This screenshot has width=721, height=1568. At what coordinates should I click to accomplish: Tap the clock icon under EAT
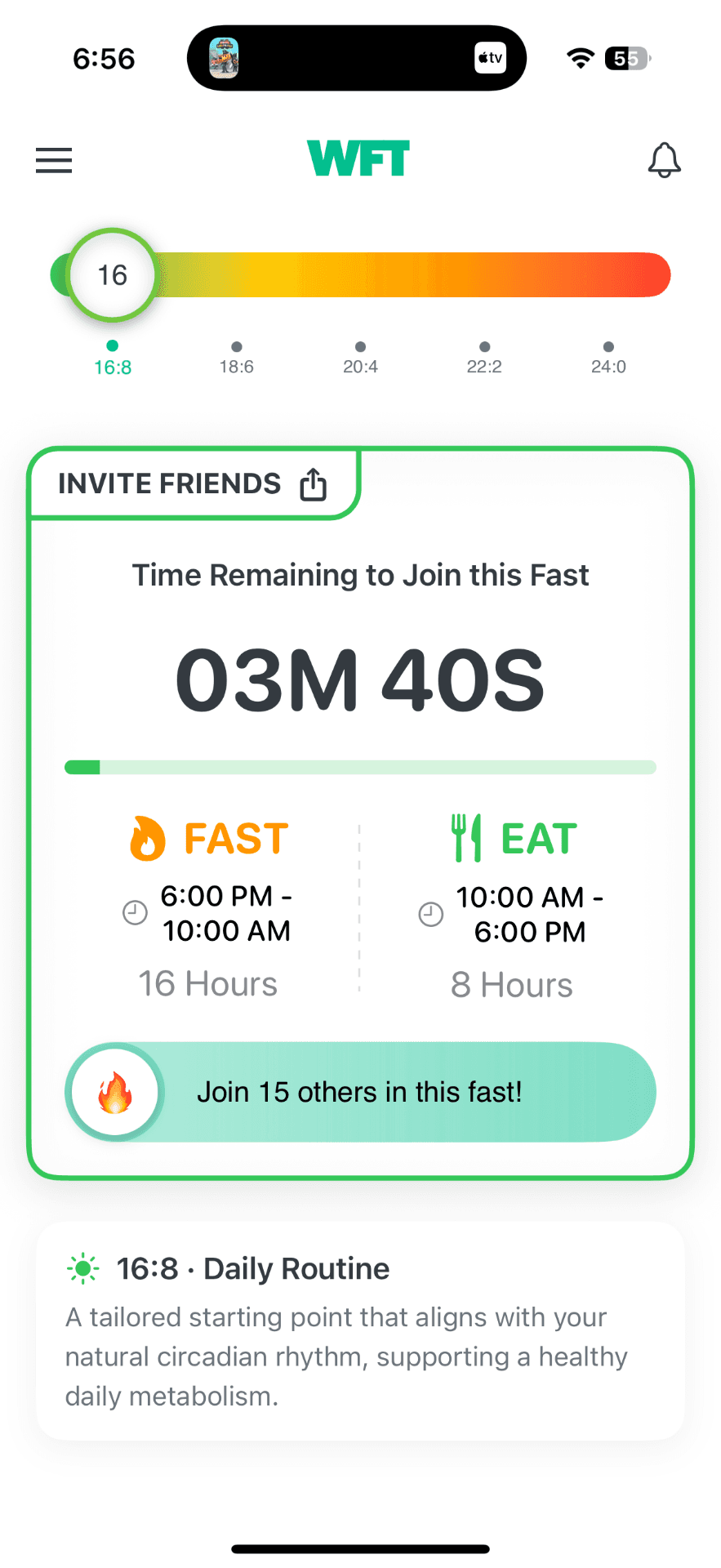(430, 914)
